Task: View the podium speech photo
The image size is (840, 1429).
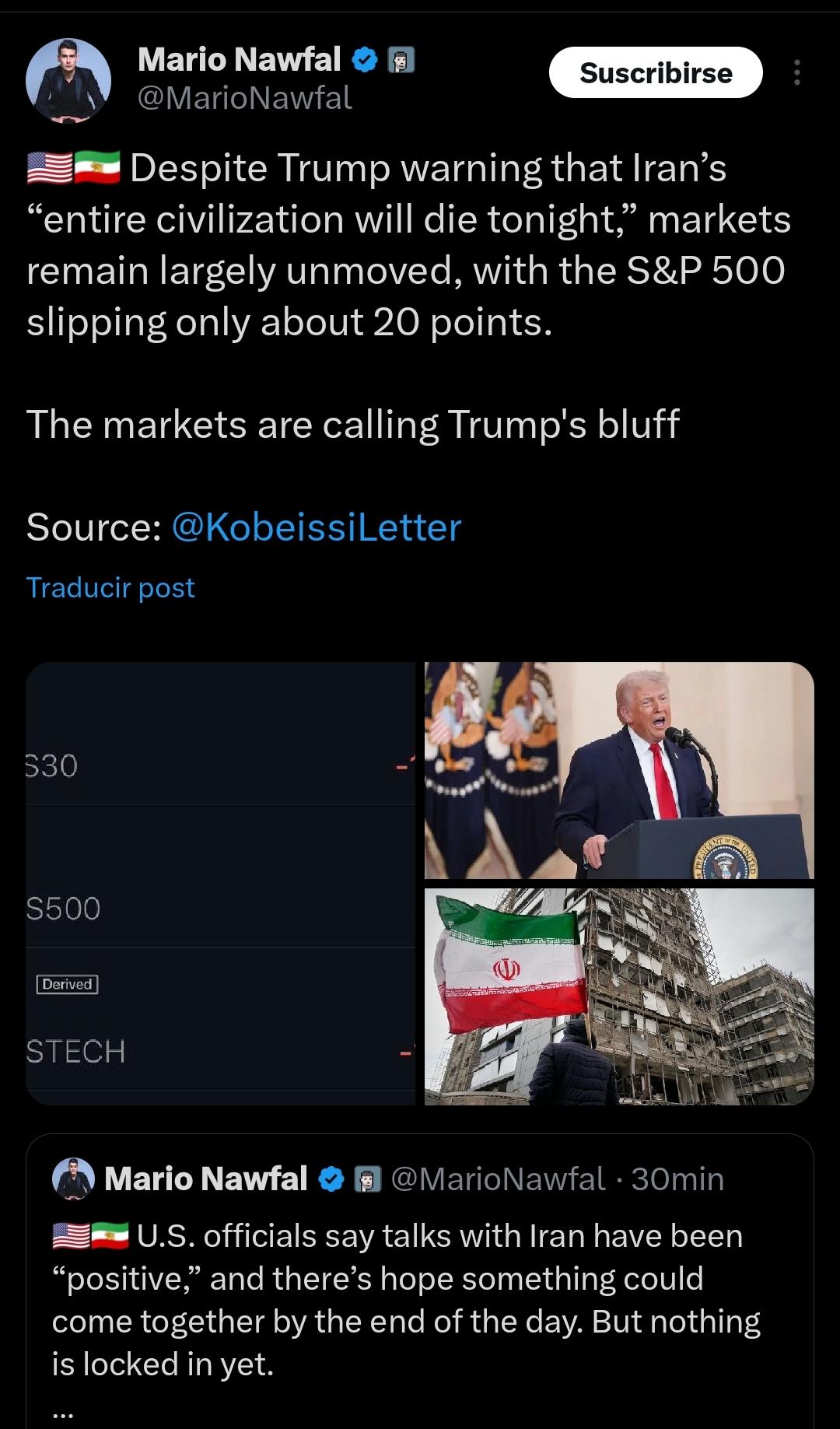Action: point(619,770)
